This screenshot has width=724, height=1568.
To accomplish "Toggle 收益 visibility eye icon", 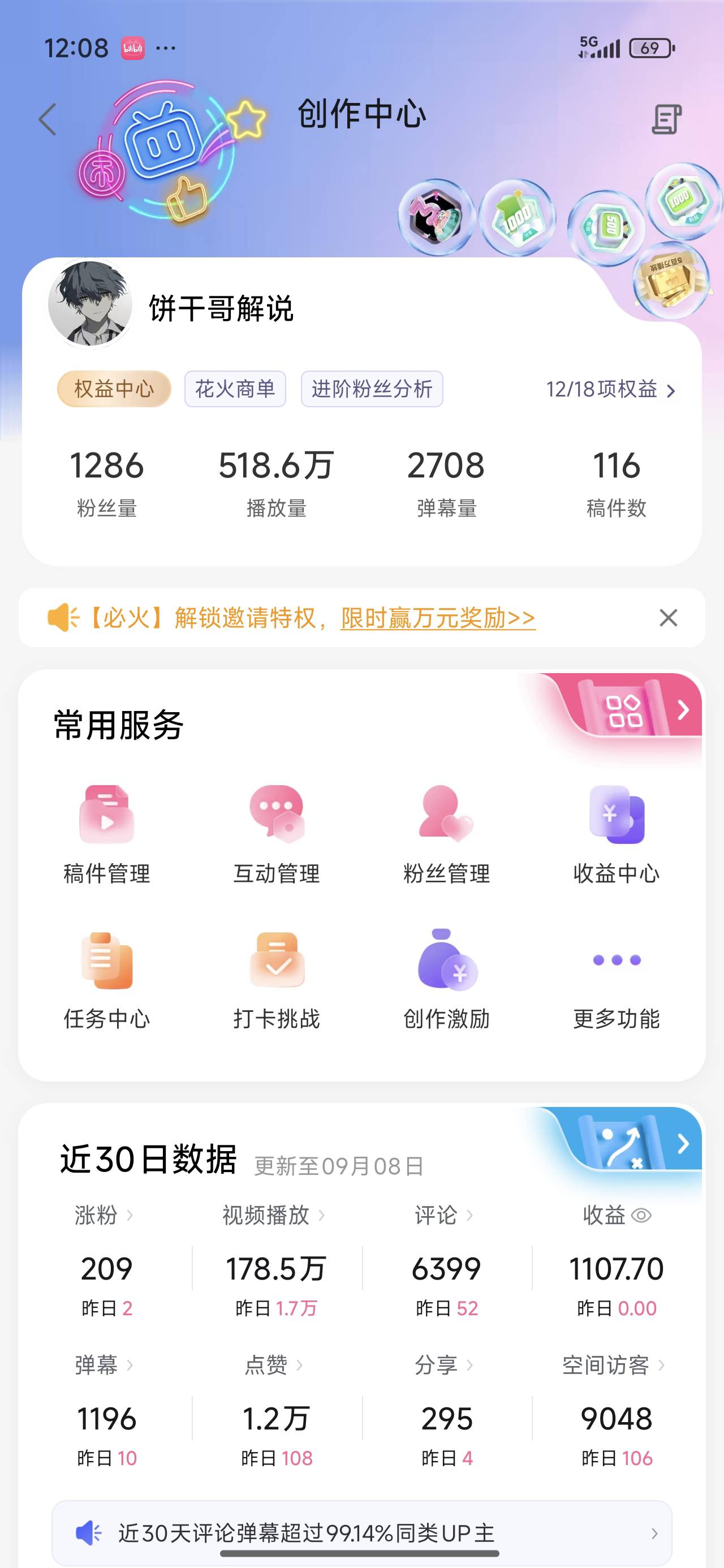I will point(641,1216).
